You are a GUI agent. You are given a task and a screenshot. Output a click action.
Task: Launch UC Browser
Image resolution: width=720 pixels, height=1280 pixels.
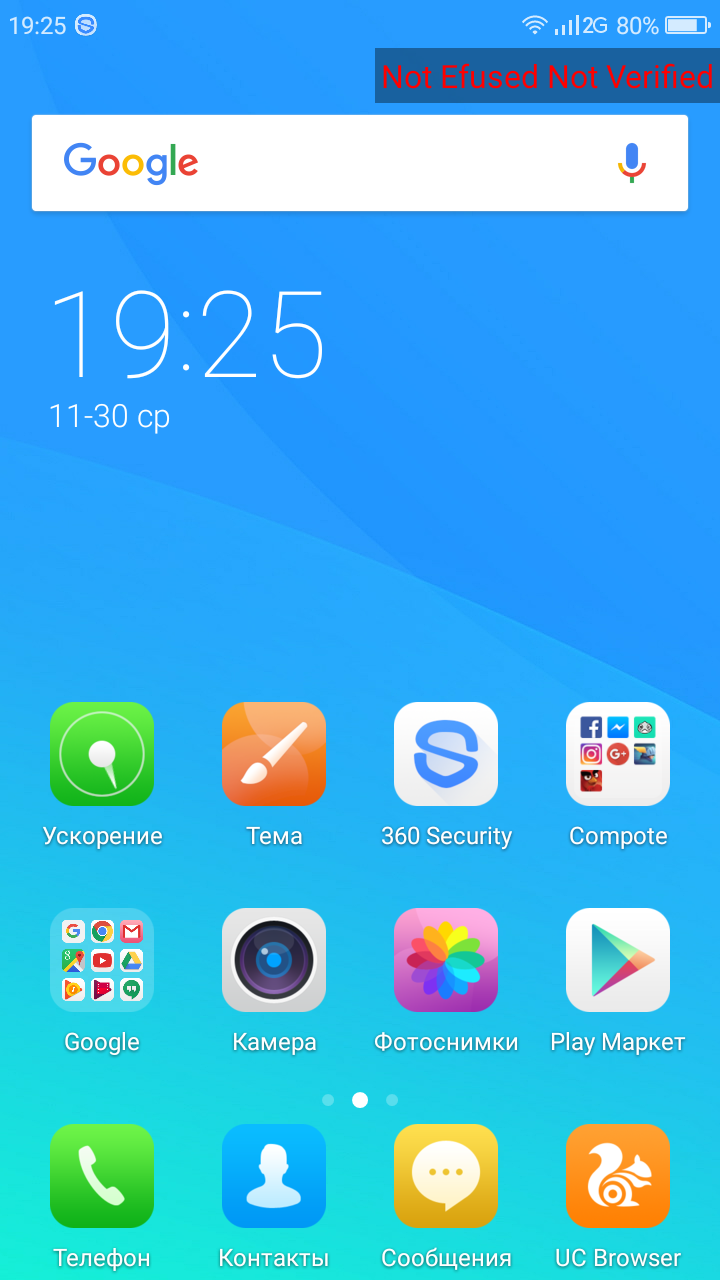click(x=618, y=1176)
